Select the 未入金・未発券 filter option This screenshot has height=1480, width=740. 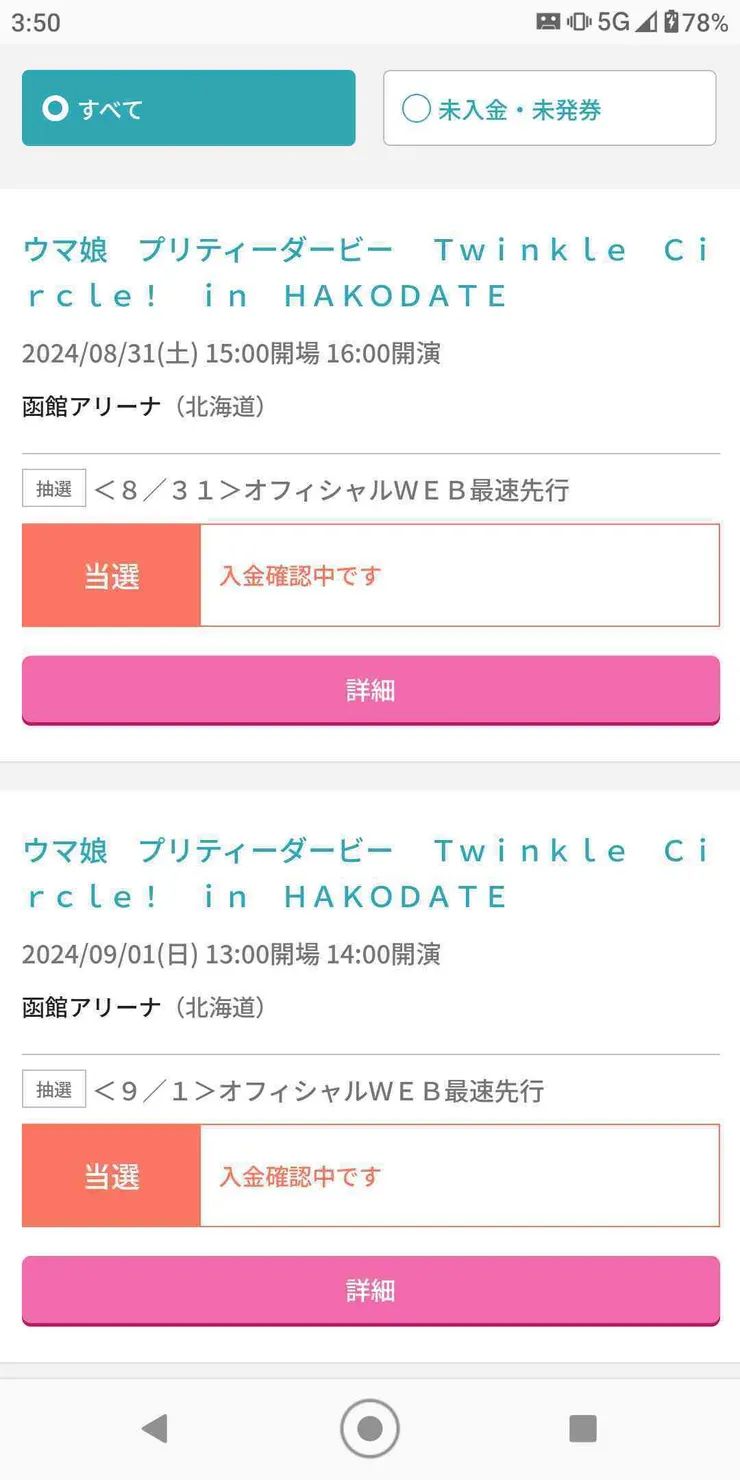pos(549,108)
